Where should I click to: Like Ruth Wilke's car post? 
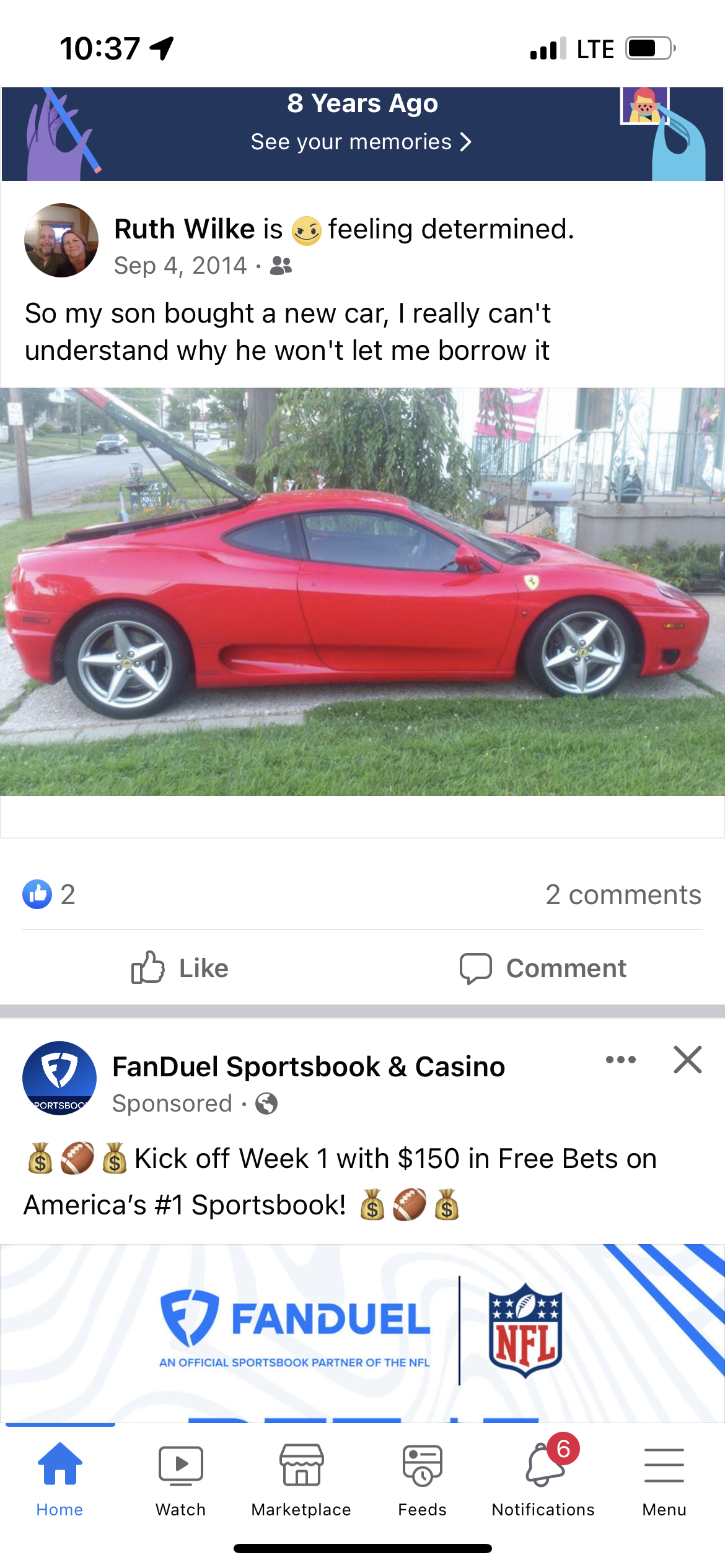tap(180, 968)
